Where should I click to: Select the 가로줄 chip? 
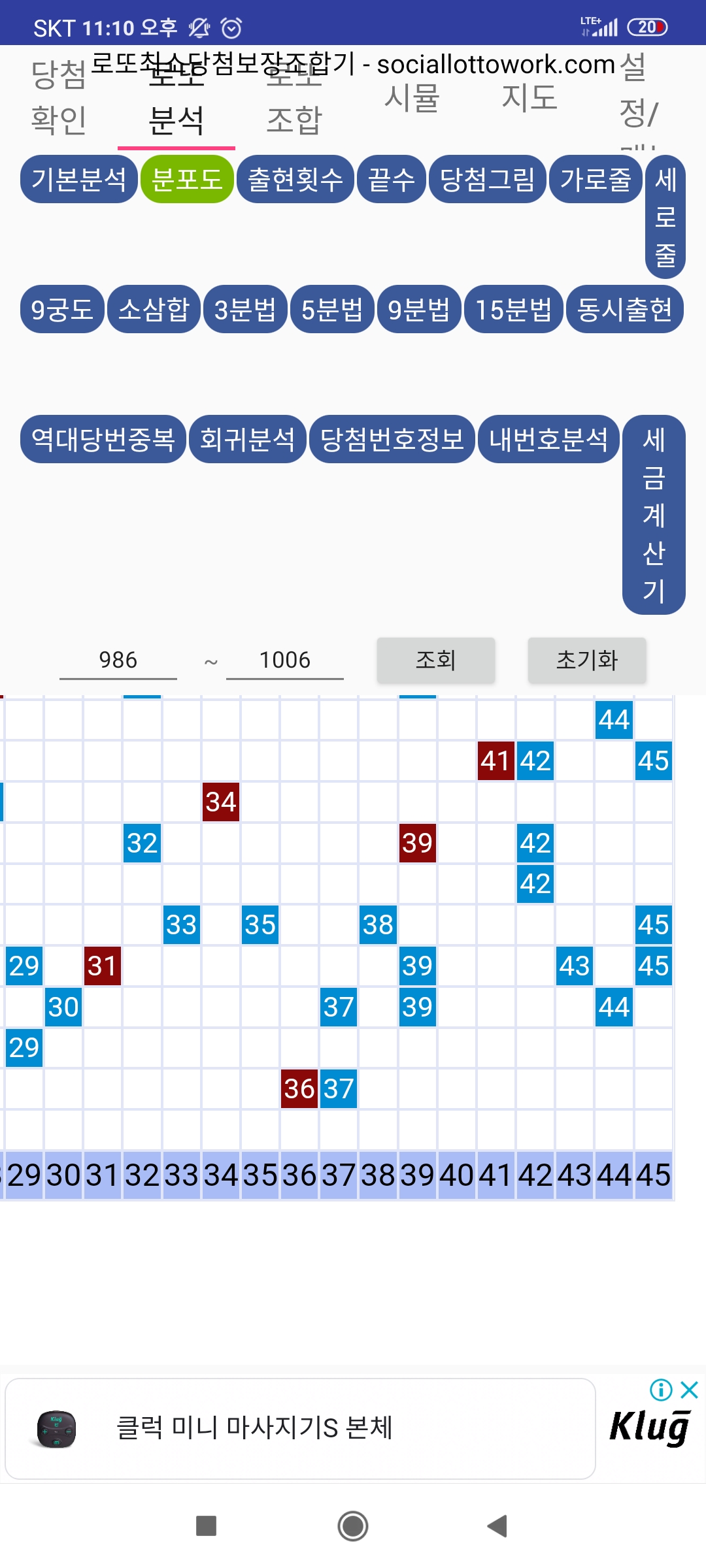(596, 180)
